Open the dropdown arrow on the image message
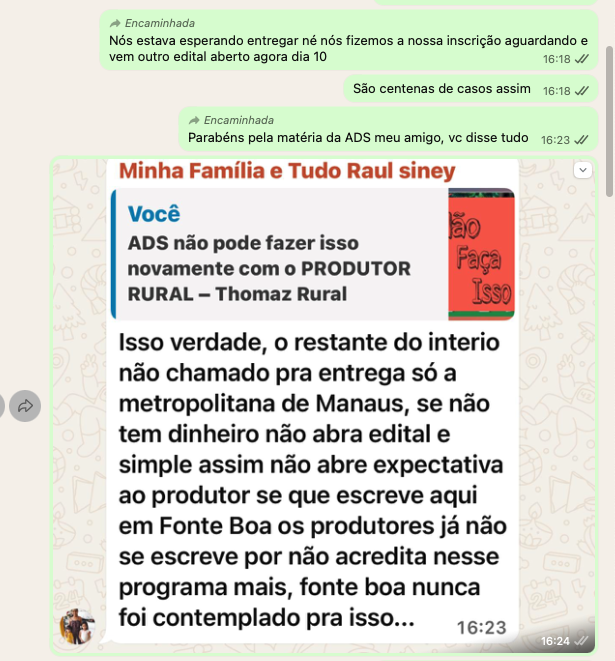This screenshot has width=615, height=661. (x=583, y=171)
